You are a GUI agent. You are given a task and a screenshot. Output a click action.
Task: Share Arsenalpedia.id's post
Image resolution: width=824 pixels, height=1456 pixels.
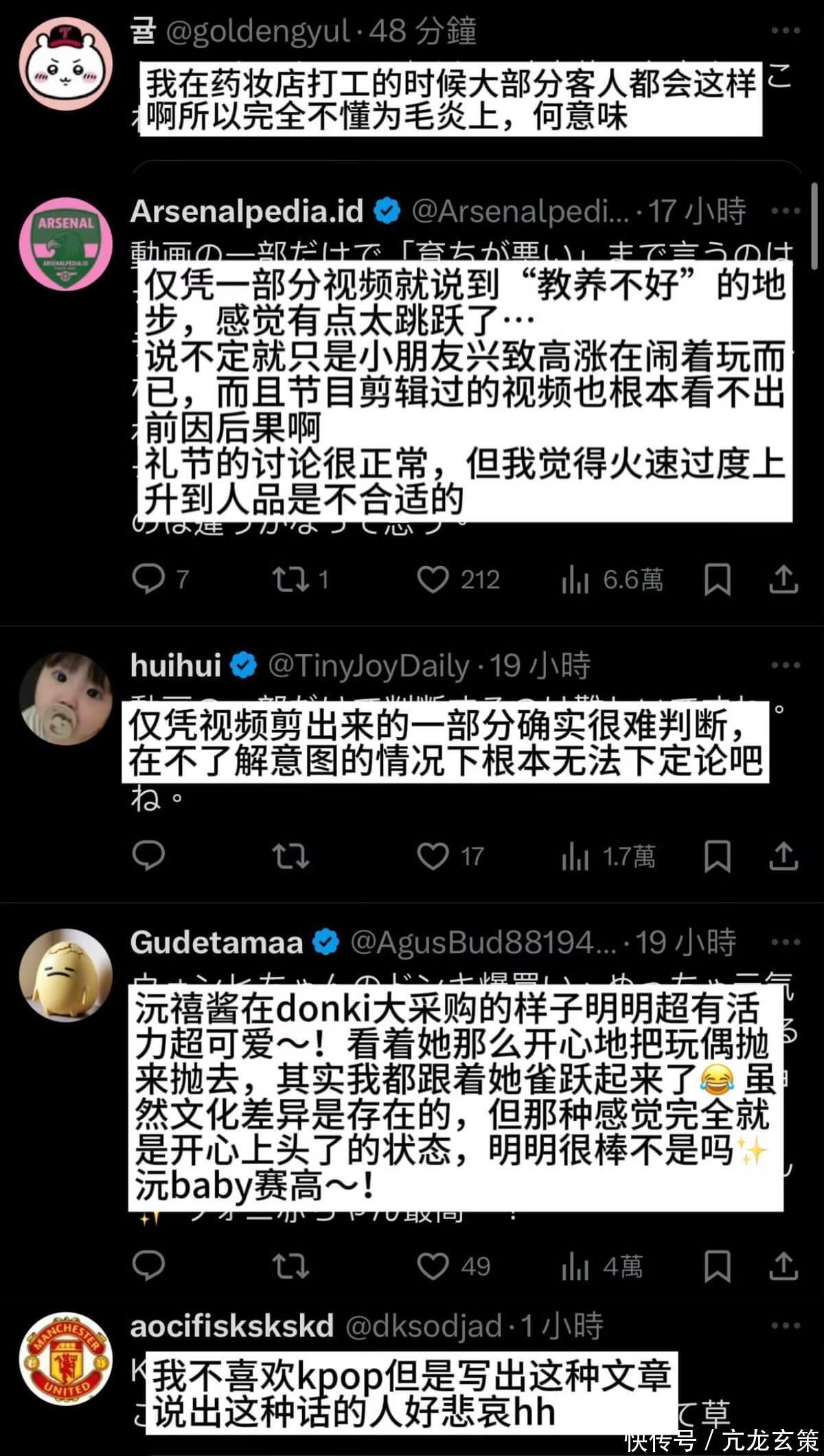coord(783,580)
